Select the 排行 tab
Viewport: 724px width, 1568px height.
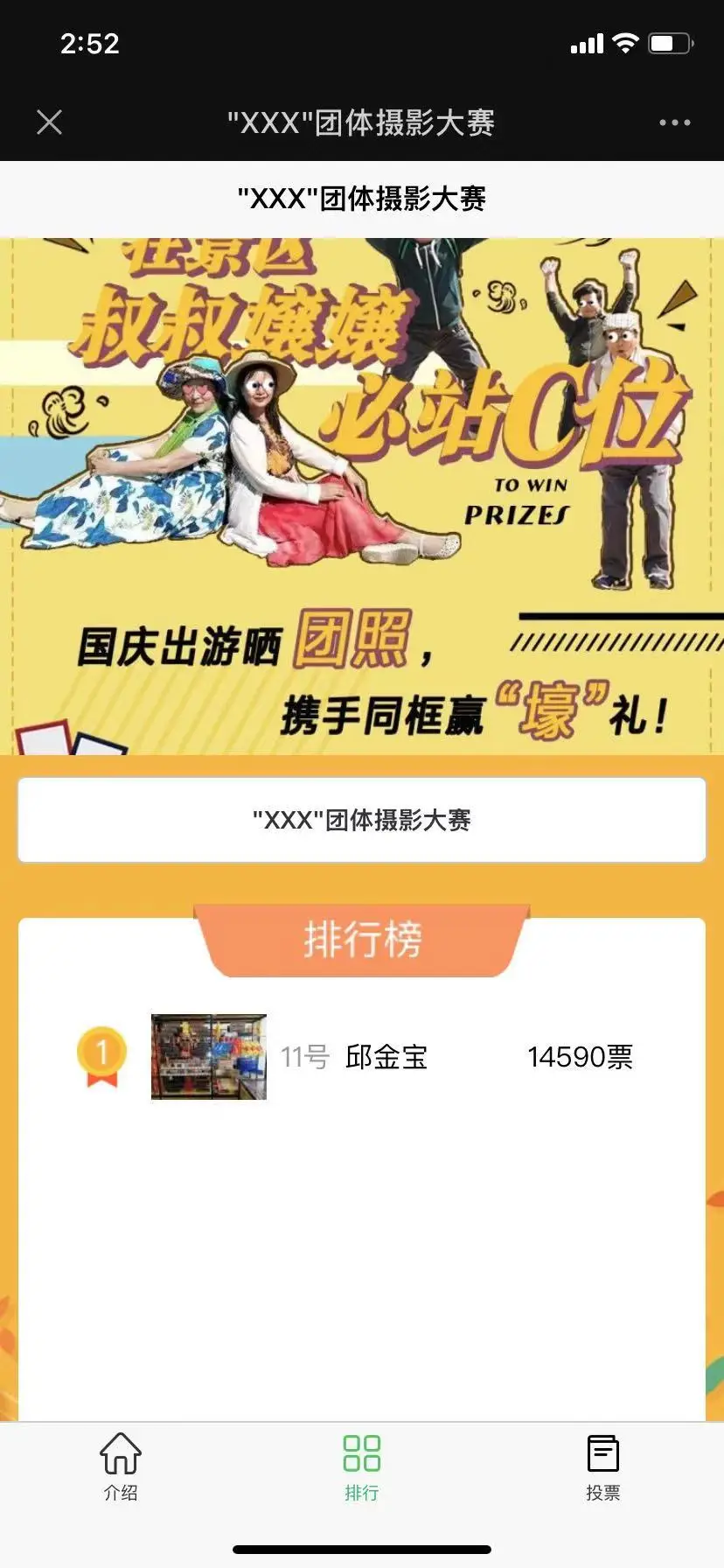click(x=361, y=1465)
